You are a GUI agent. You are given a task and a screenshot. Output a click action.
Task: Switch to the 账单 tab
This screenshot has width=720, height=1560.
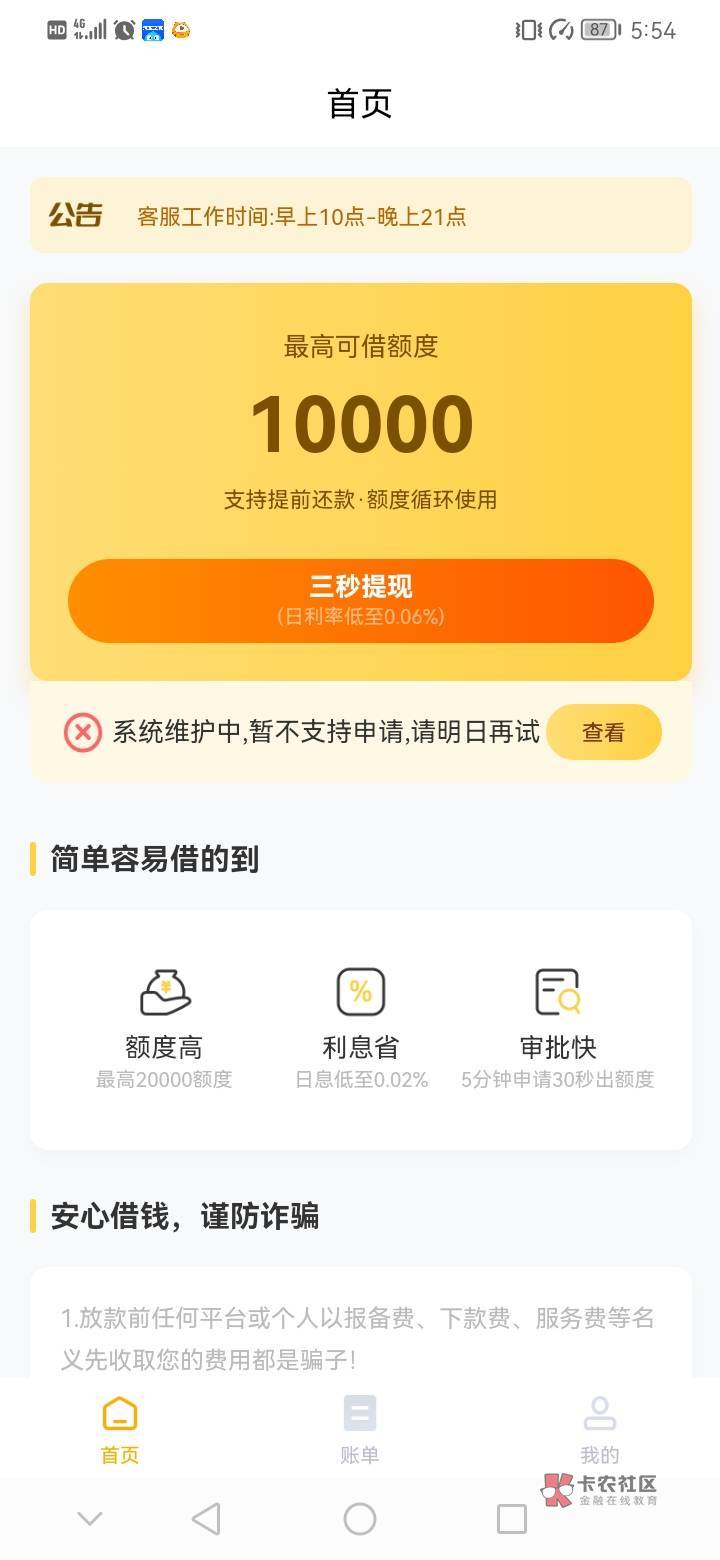(360, 1430)
